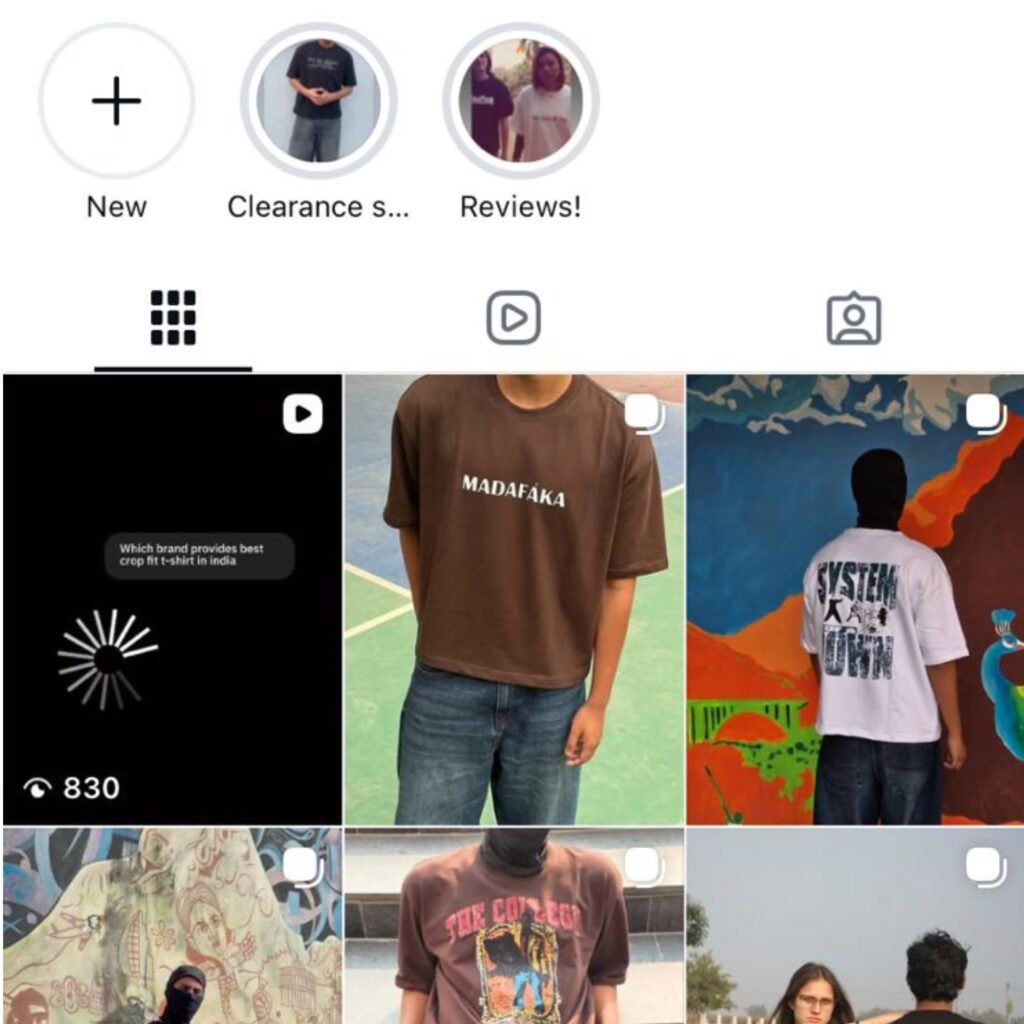Open the Clearance sale highlight
Image resolution: width=1024 pixels, height=1024 pixels.
[319, 102]
